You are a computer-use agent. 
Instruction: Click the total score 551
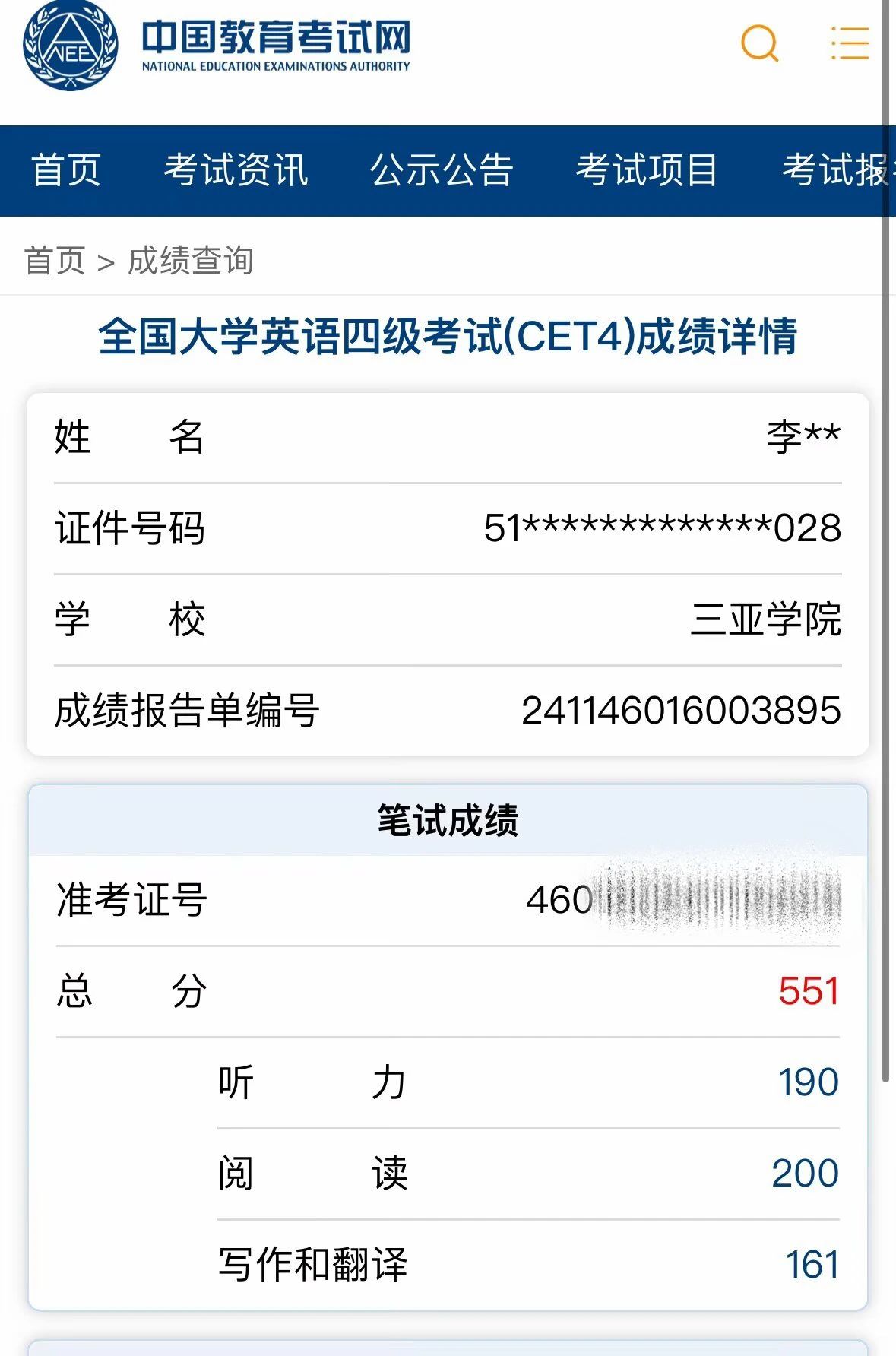point(808,988)
